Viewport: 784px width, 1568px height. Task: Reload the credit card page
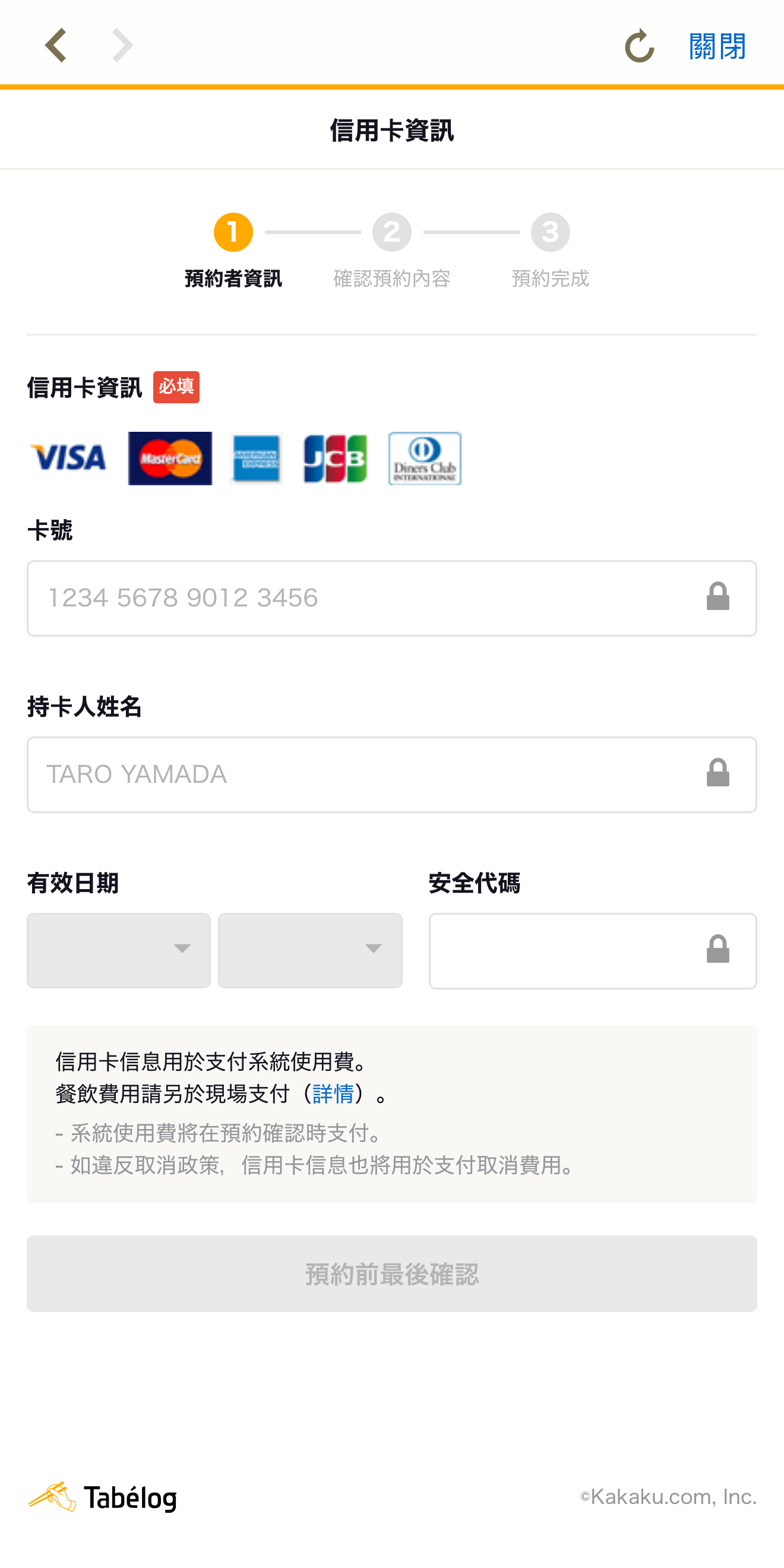(x=639, y=46)
